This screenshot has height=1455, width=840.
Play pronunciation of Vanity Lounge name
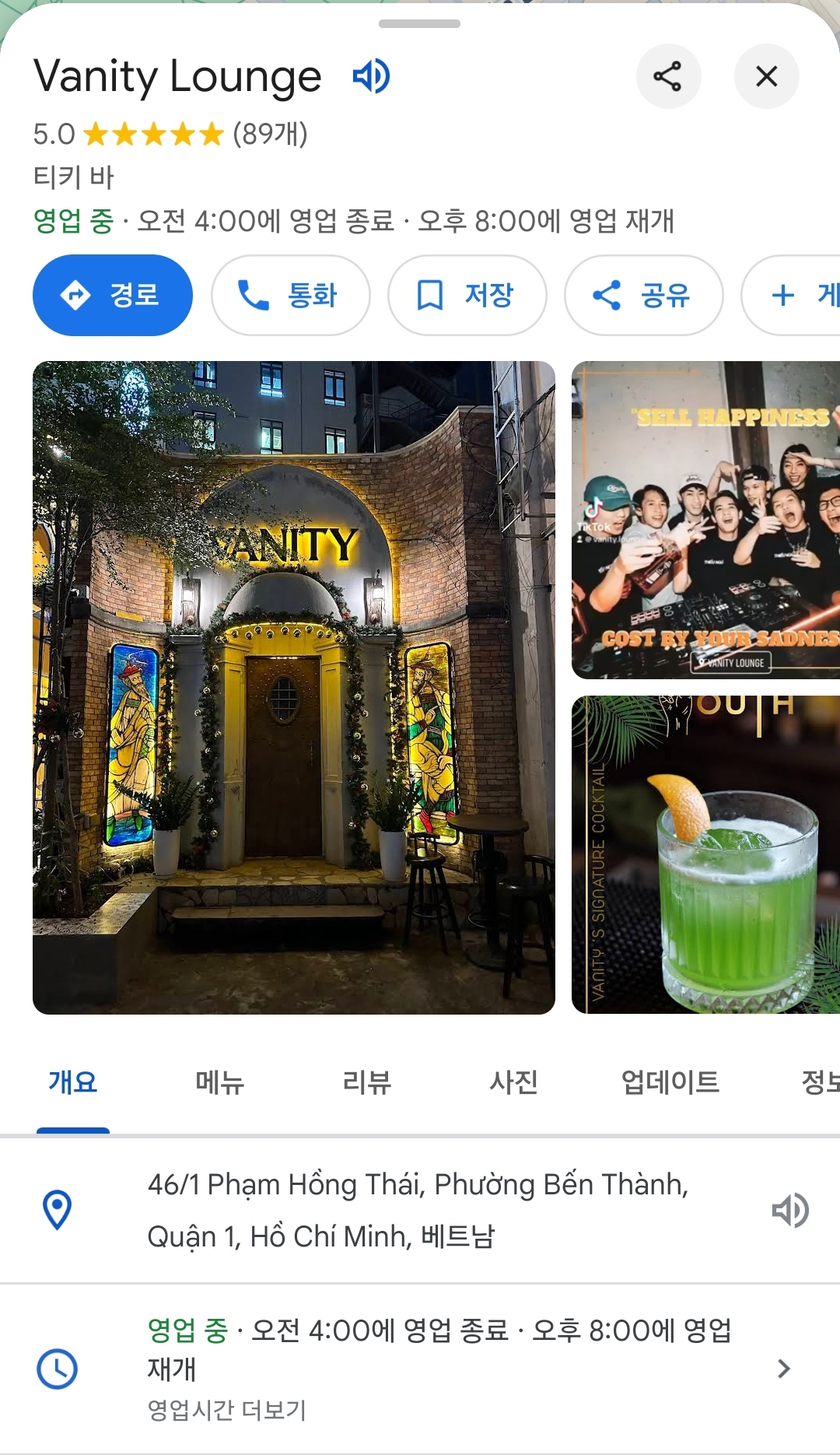pyautogui.click(x=371, y=76)
